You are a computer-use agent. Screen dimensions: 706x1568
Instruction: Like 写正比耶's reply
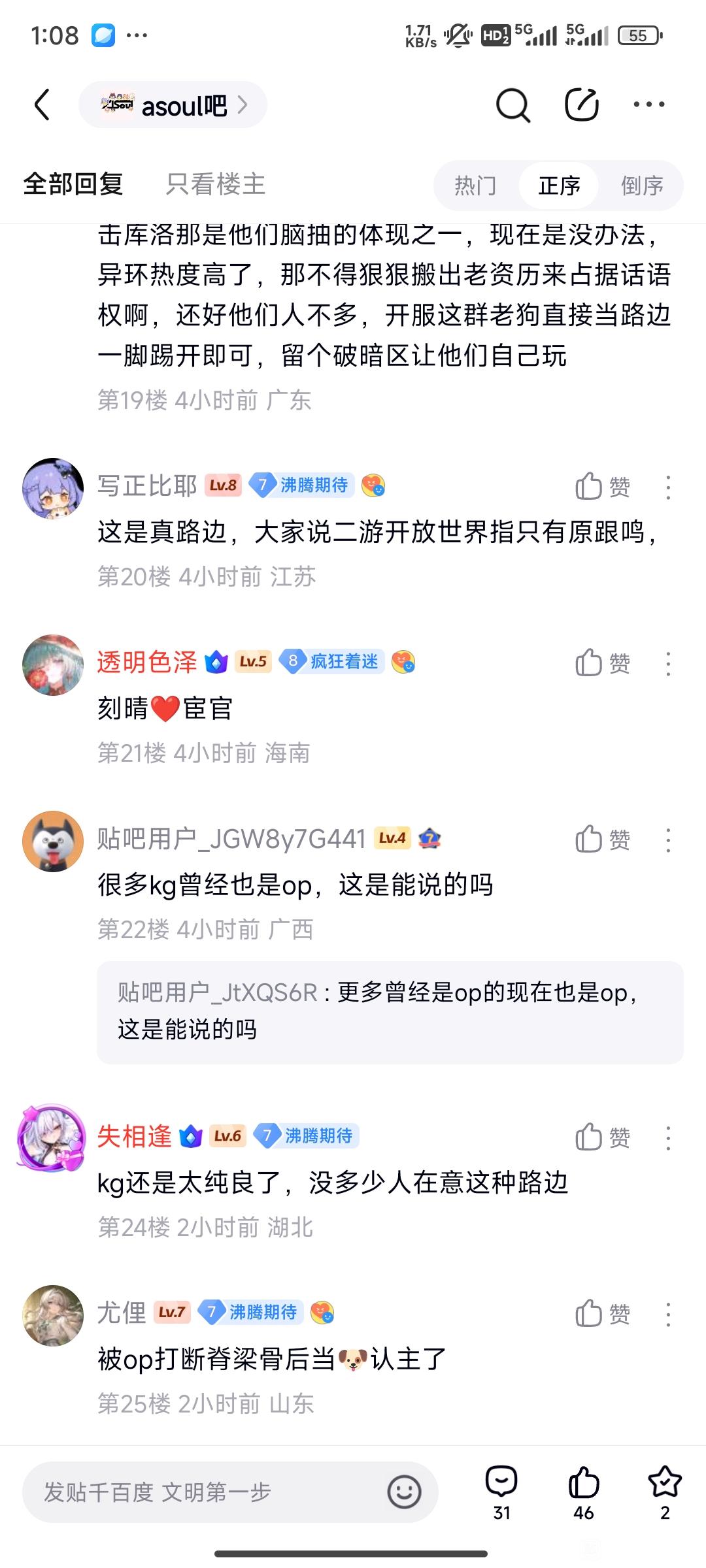click(x=602, y=487)
